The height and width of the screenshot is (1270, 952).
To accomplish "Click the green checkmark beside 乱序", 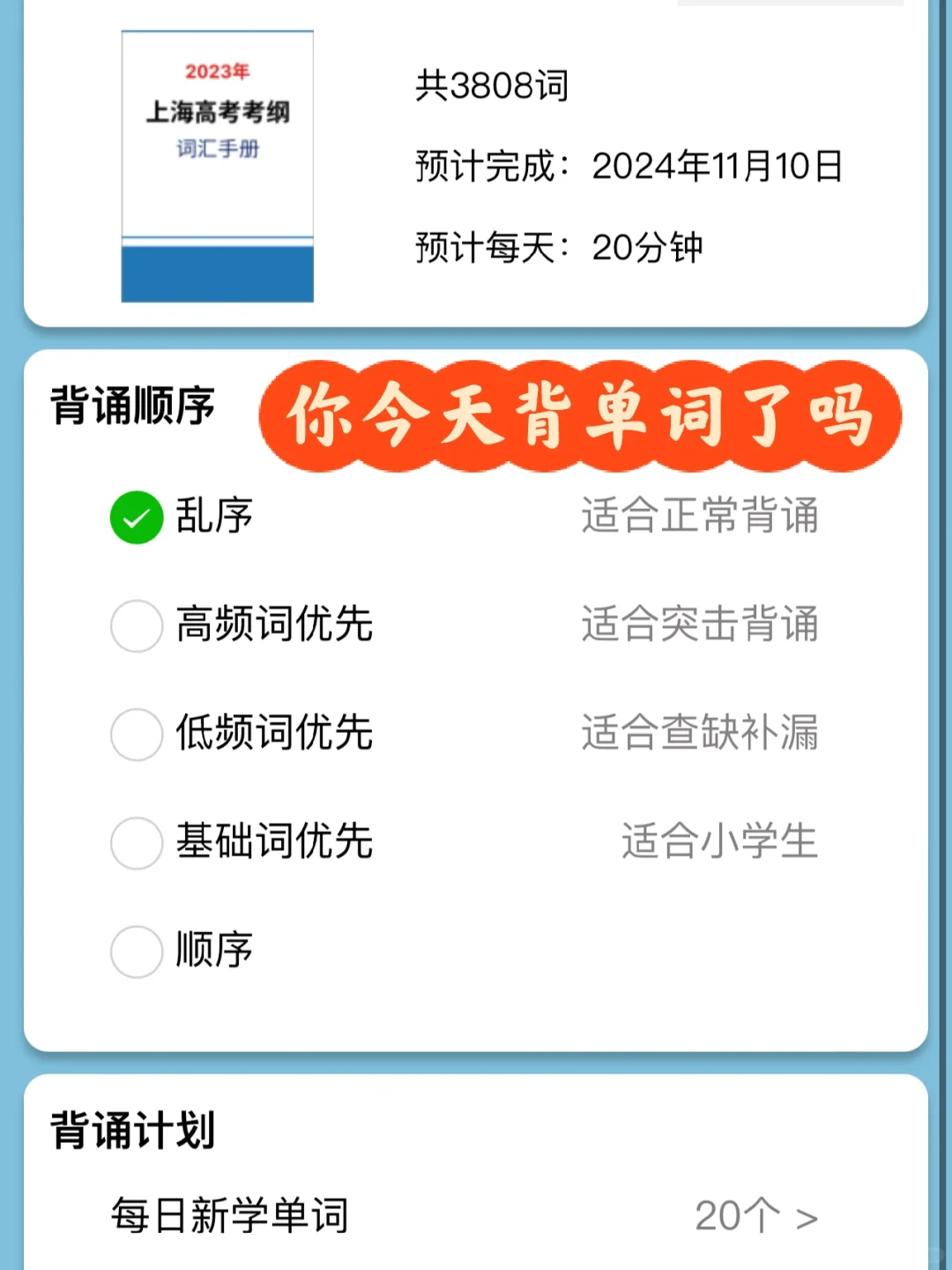I will click(x=136, y=517).
